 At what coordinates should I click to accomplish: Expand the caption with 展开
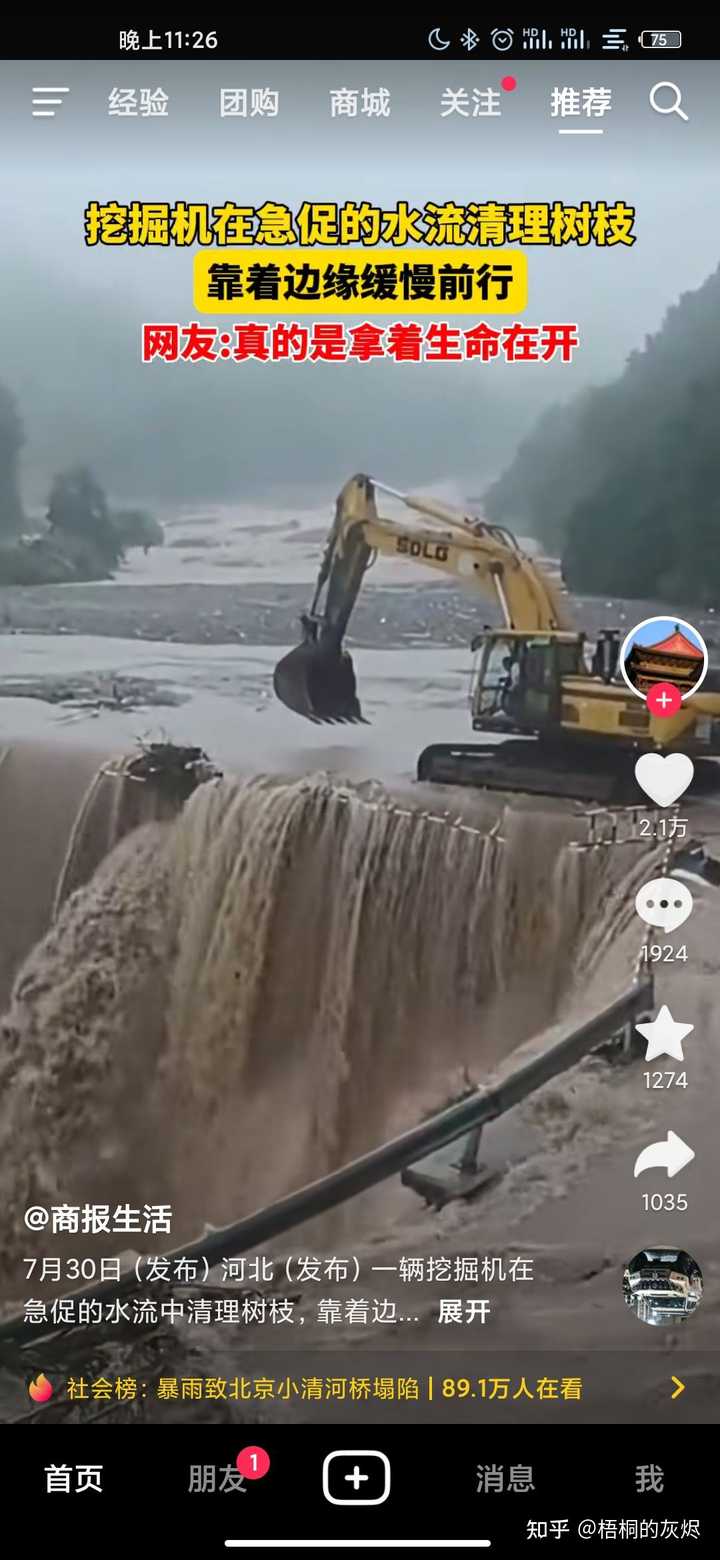(464, 1312)
